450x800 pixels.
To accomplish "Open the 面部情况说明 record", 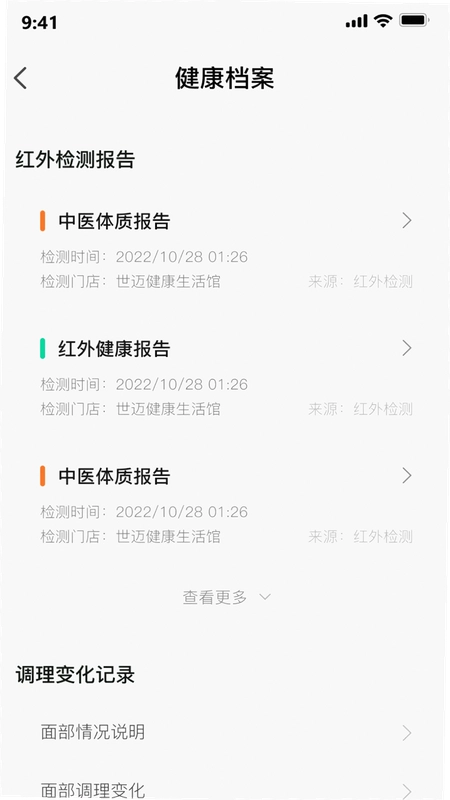I will pyautogui.click(x=226, y=733).
